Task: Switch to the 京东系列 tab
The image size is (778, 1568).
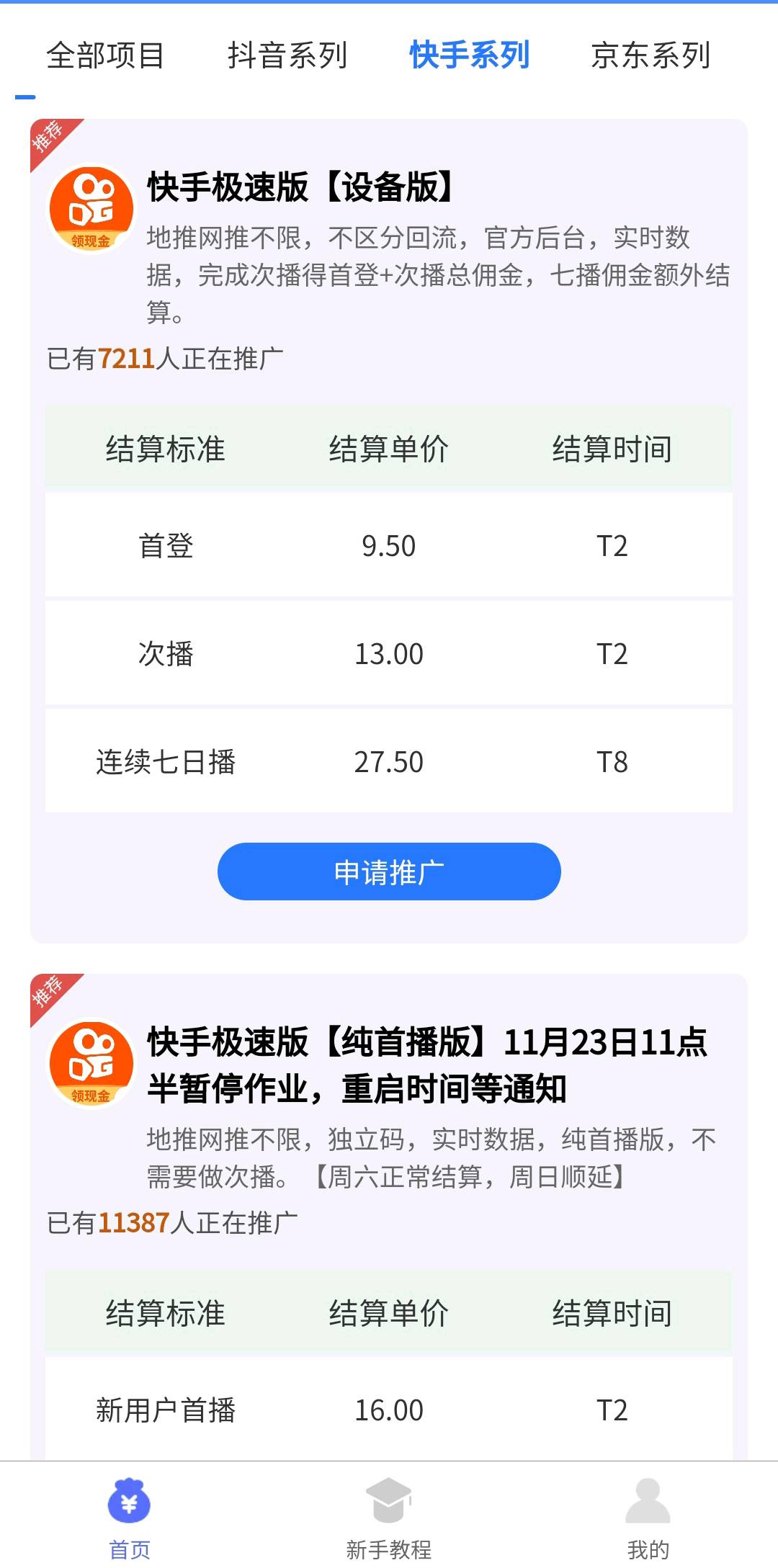Action: [650, 55]
